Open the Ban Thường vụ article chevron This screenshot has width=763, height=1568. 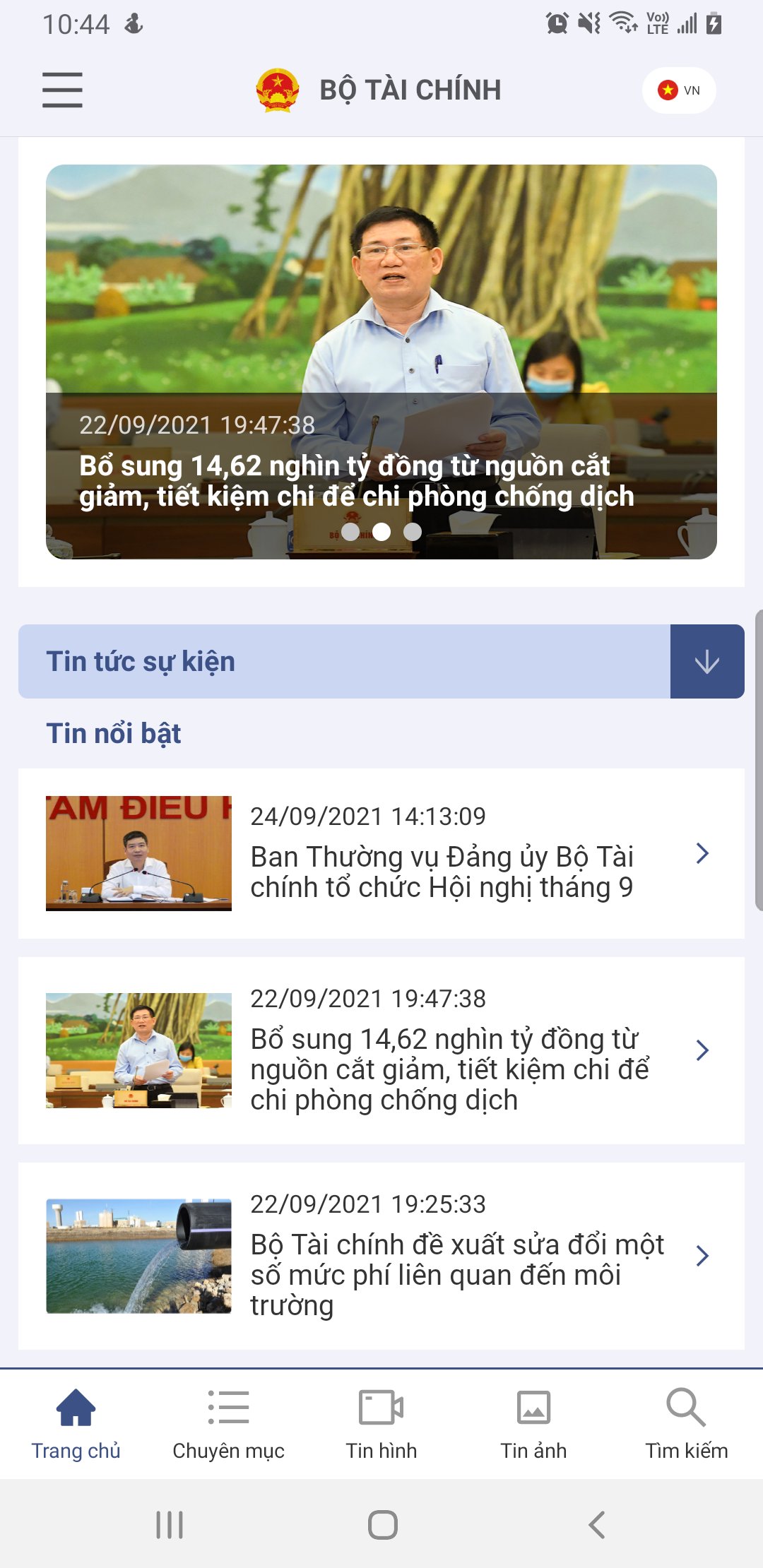point(702,853)
